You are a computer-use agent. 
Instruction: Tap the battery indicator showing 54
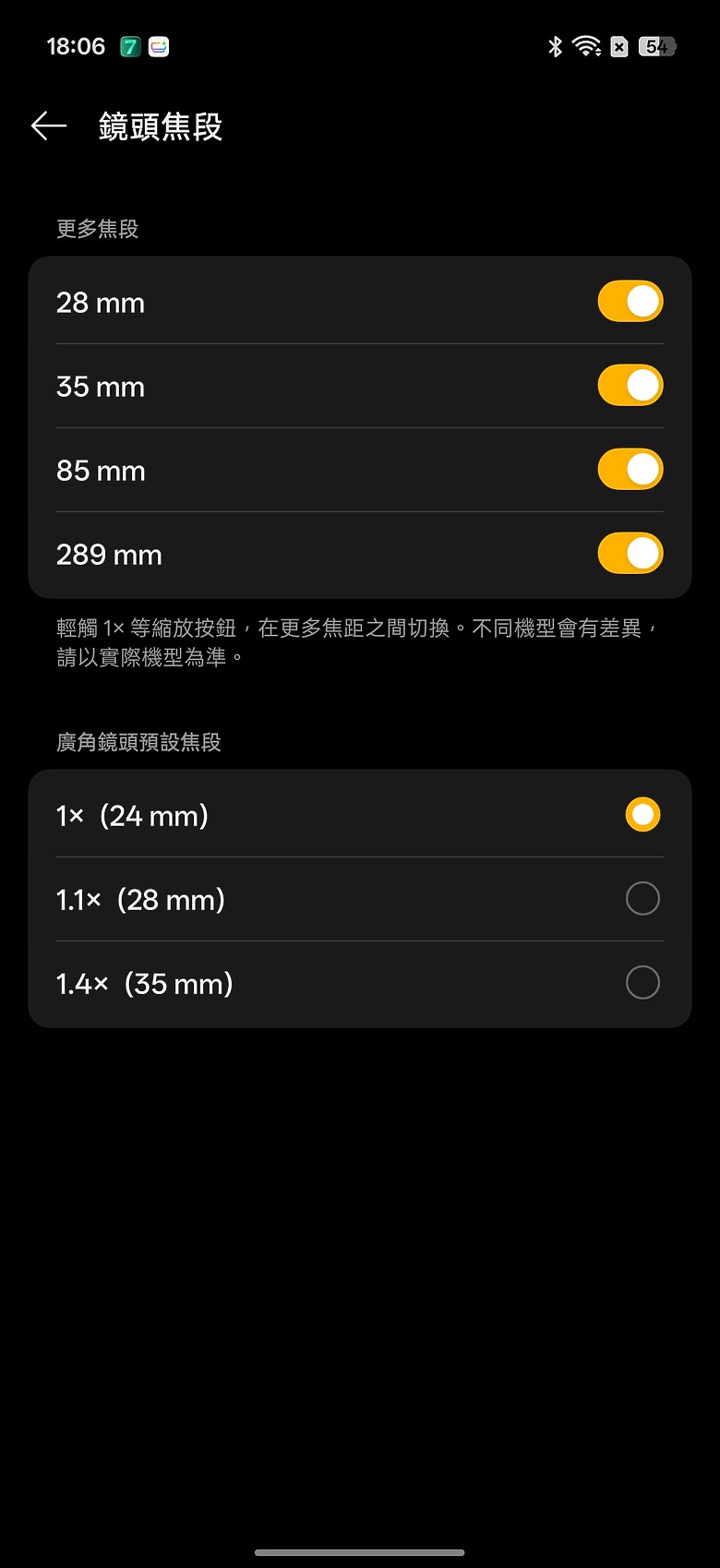point(657,46)
